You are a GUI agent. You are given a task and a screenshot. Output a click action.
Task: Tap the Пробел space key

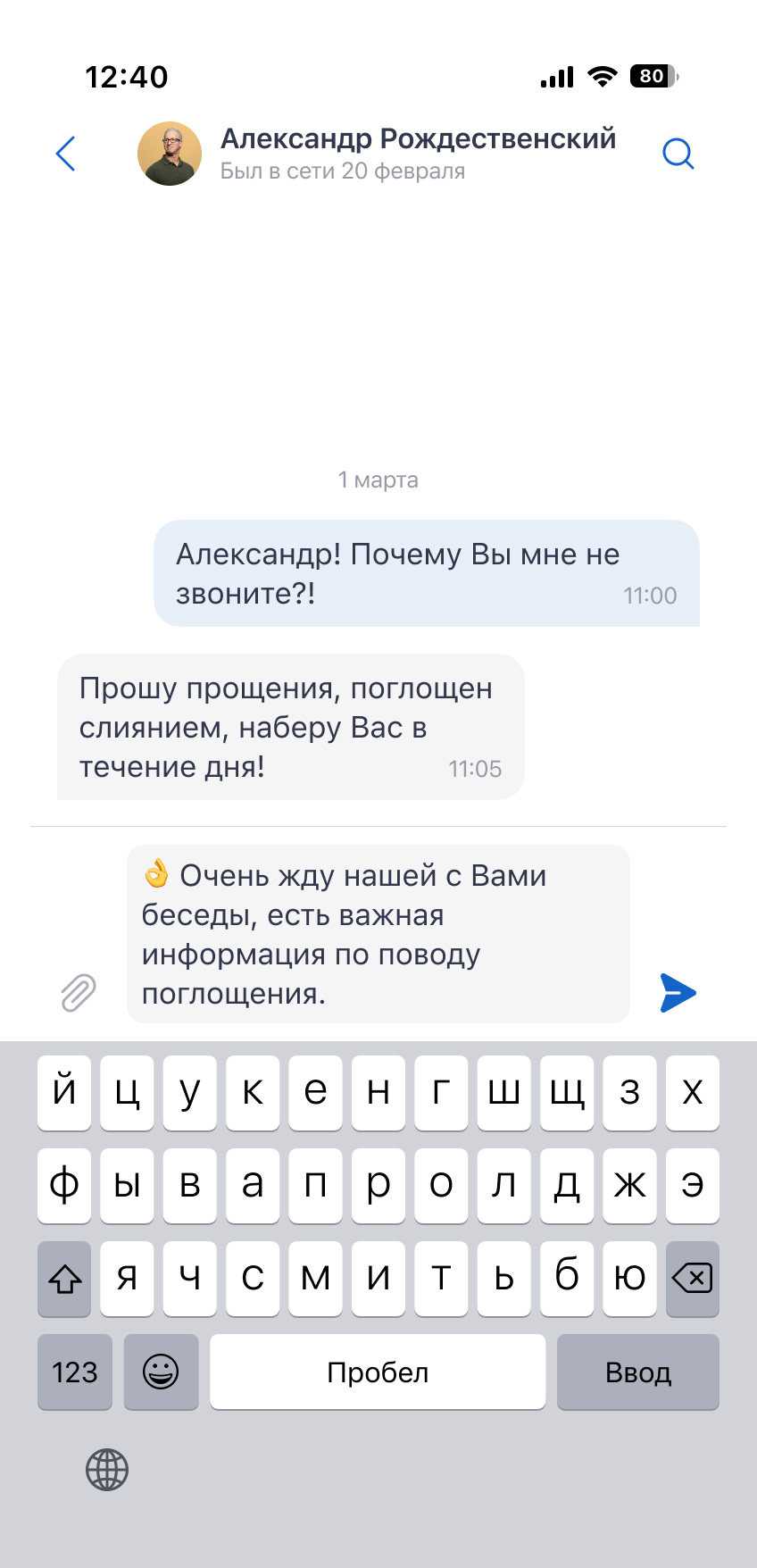(378, 1372)
